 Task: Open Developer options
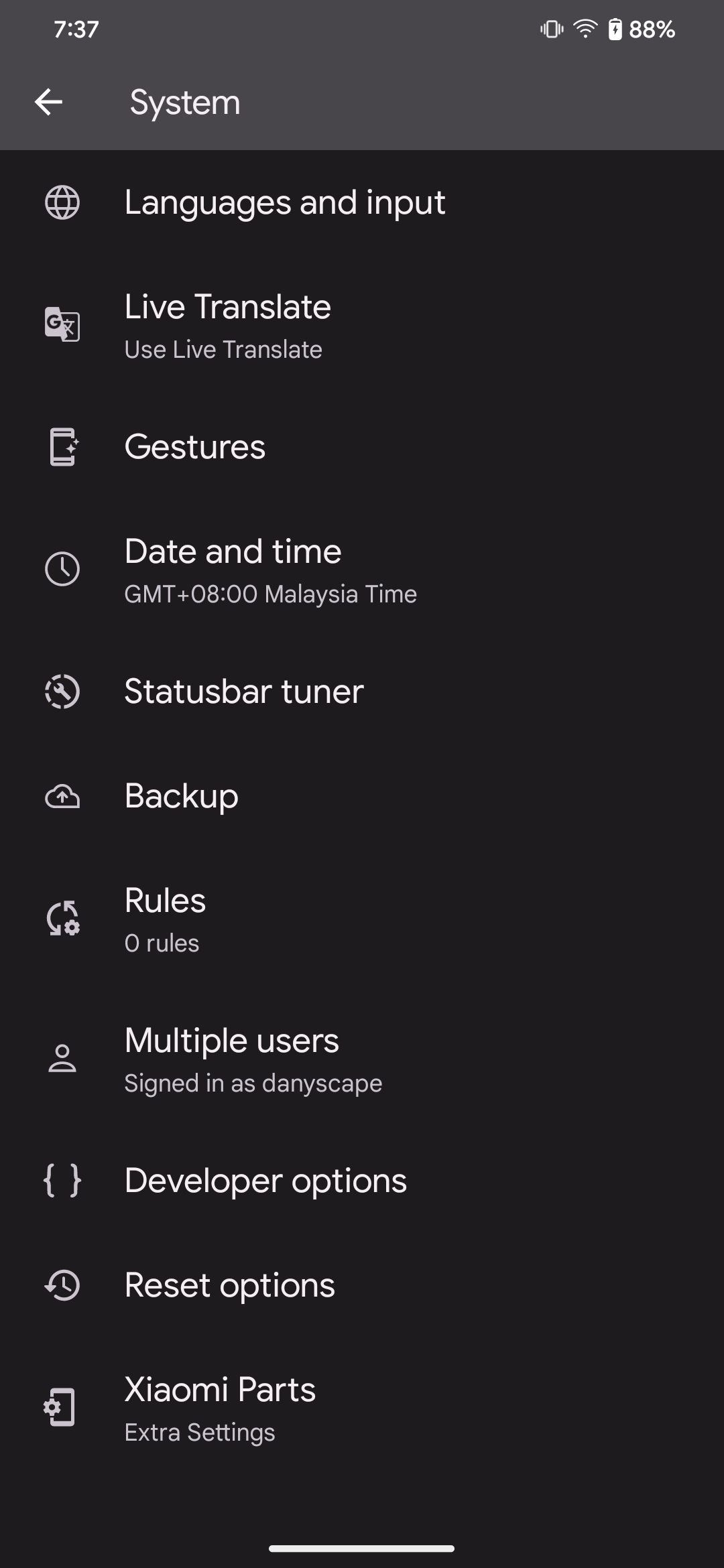[x=265, y=1181]
